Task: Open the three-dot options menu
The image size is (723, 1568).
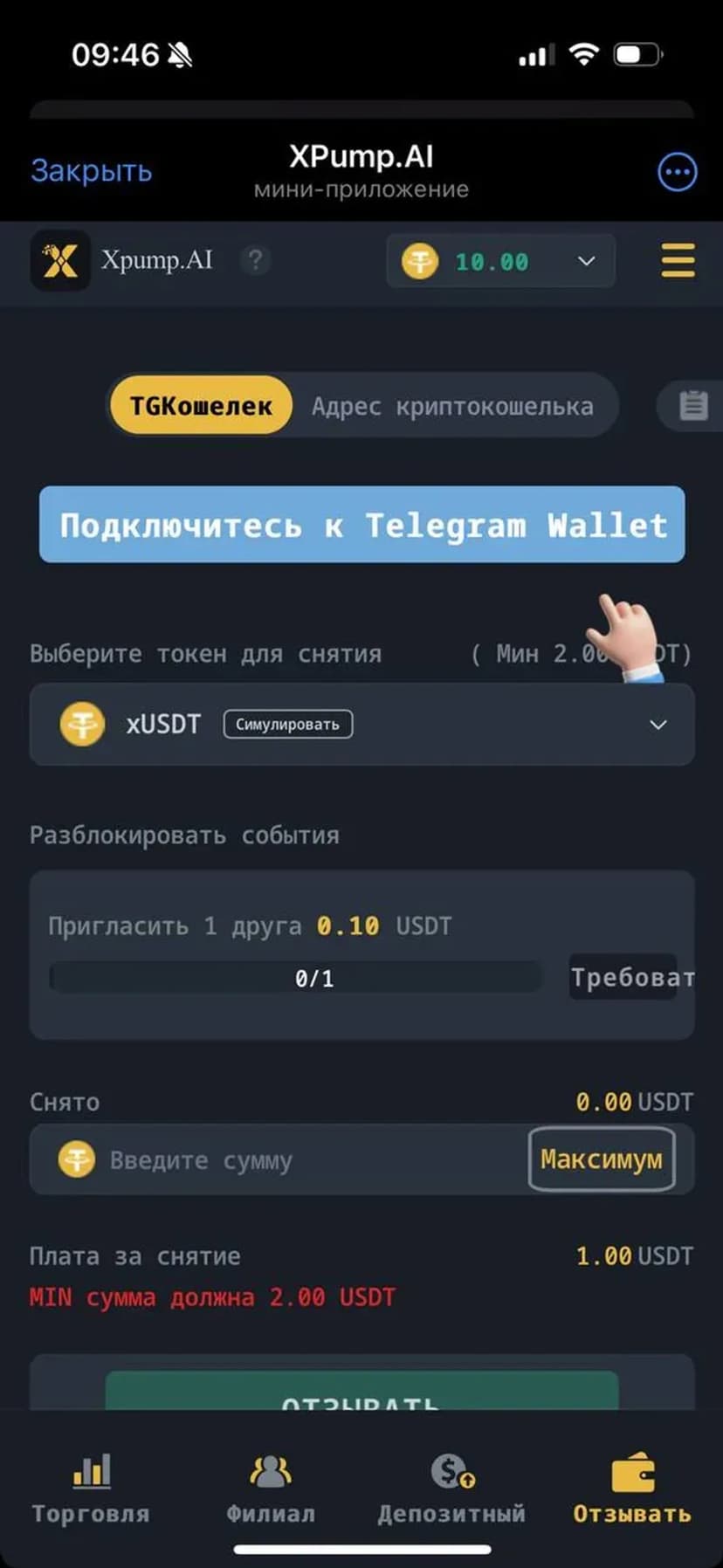Action: tap(677, 172)
